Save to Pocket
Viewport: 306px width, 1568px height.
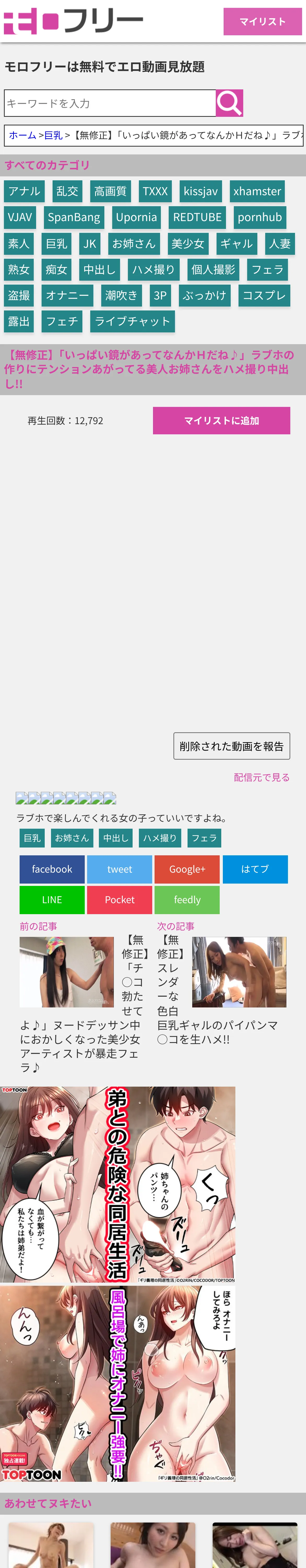pyautogui.click(x=120, y=900)
